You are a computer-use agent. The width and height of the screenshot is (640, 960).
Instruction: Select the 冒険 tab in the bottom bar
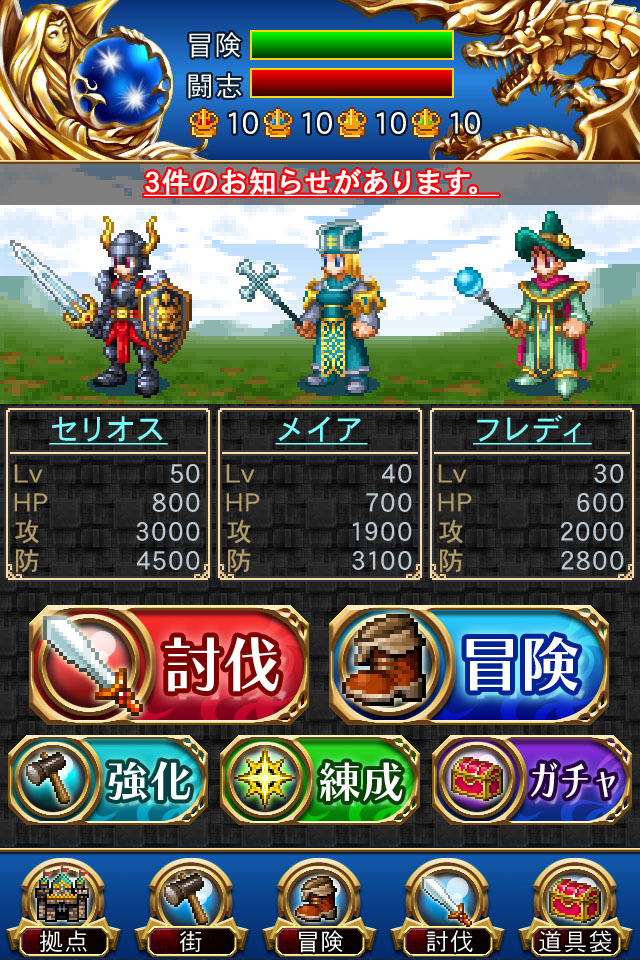click(319, 907)
